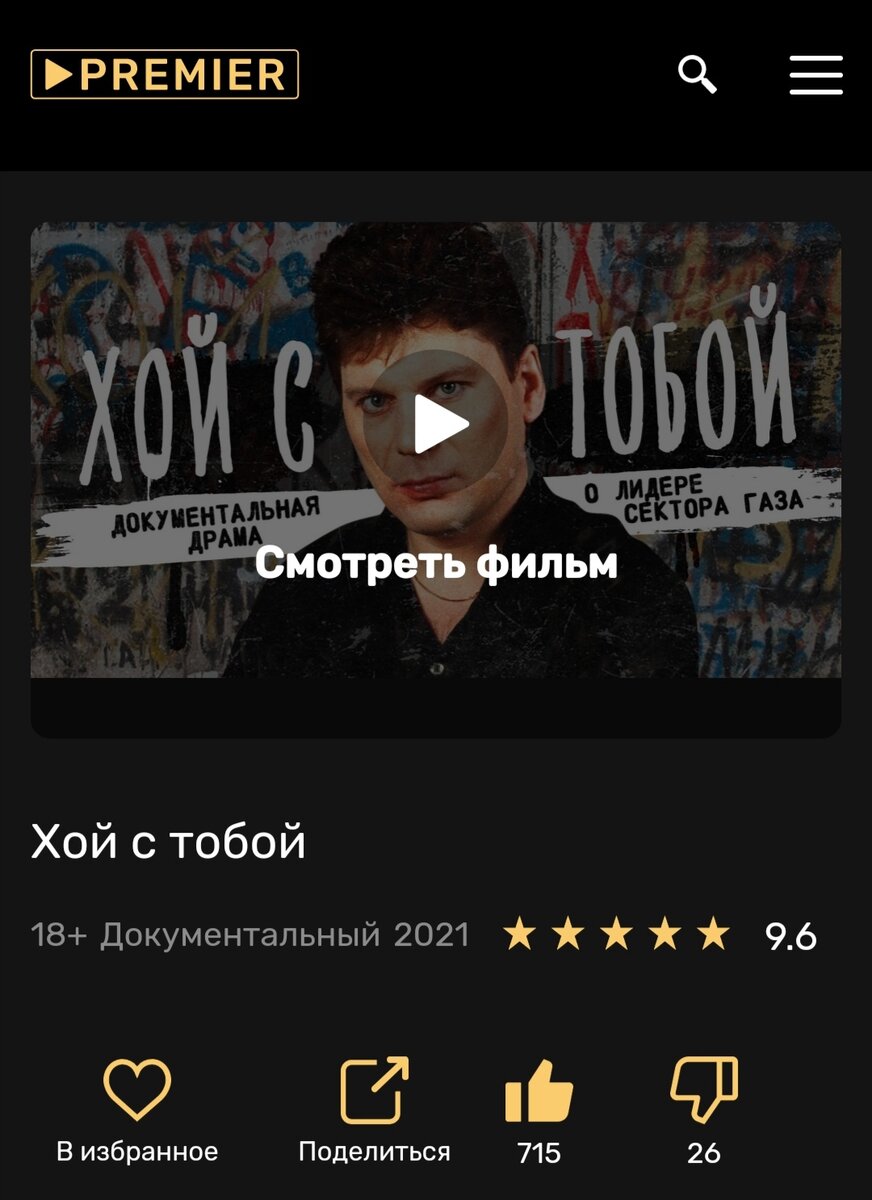Tap the 18+ age restriction label

coord(59,933)
